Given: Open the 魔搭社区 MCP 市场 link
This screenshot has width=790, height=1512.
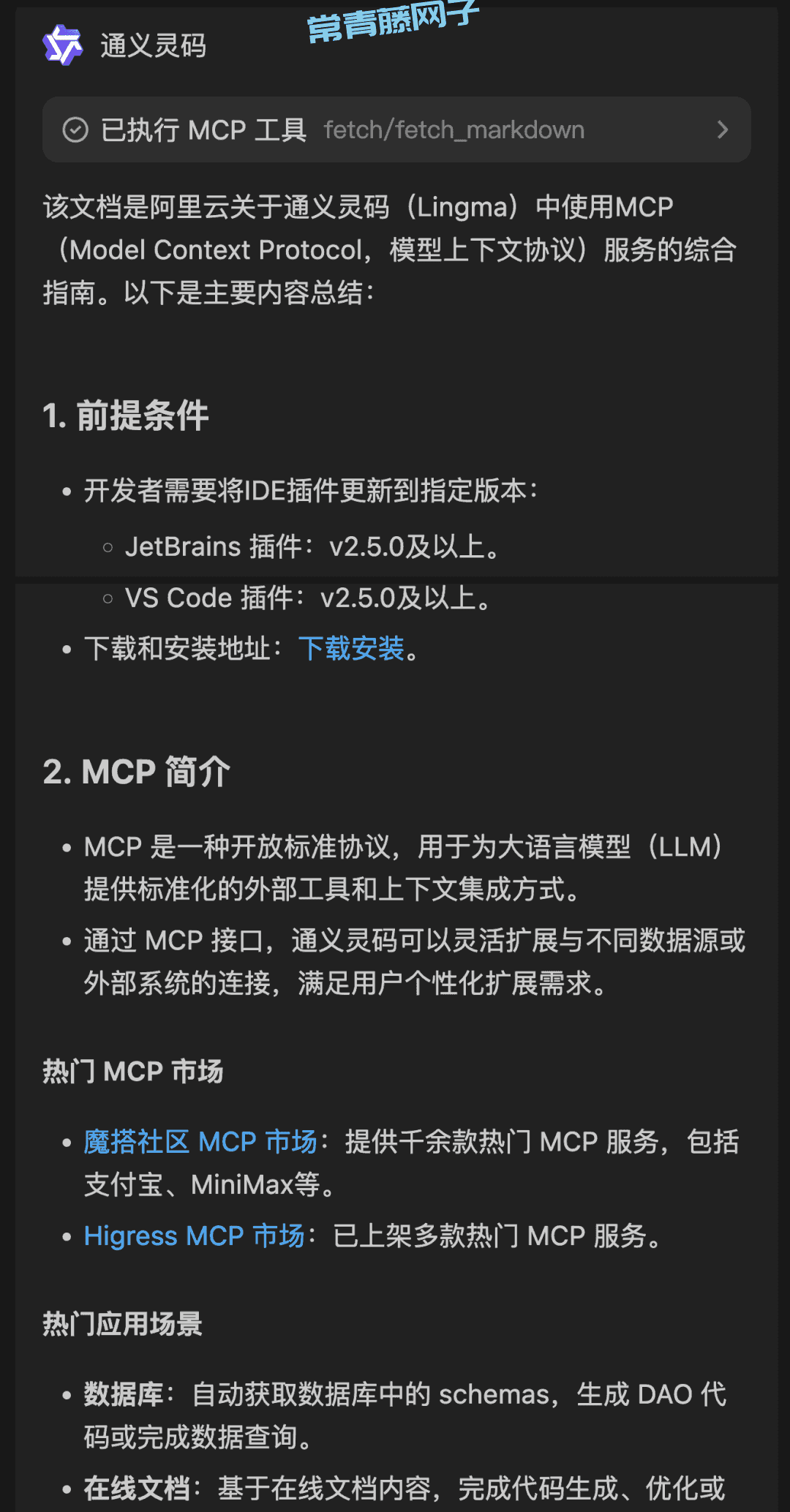Looking at the screenshot, I should tap(200, 1142).
